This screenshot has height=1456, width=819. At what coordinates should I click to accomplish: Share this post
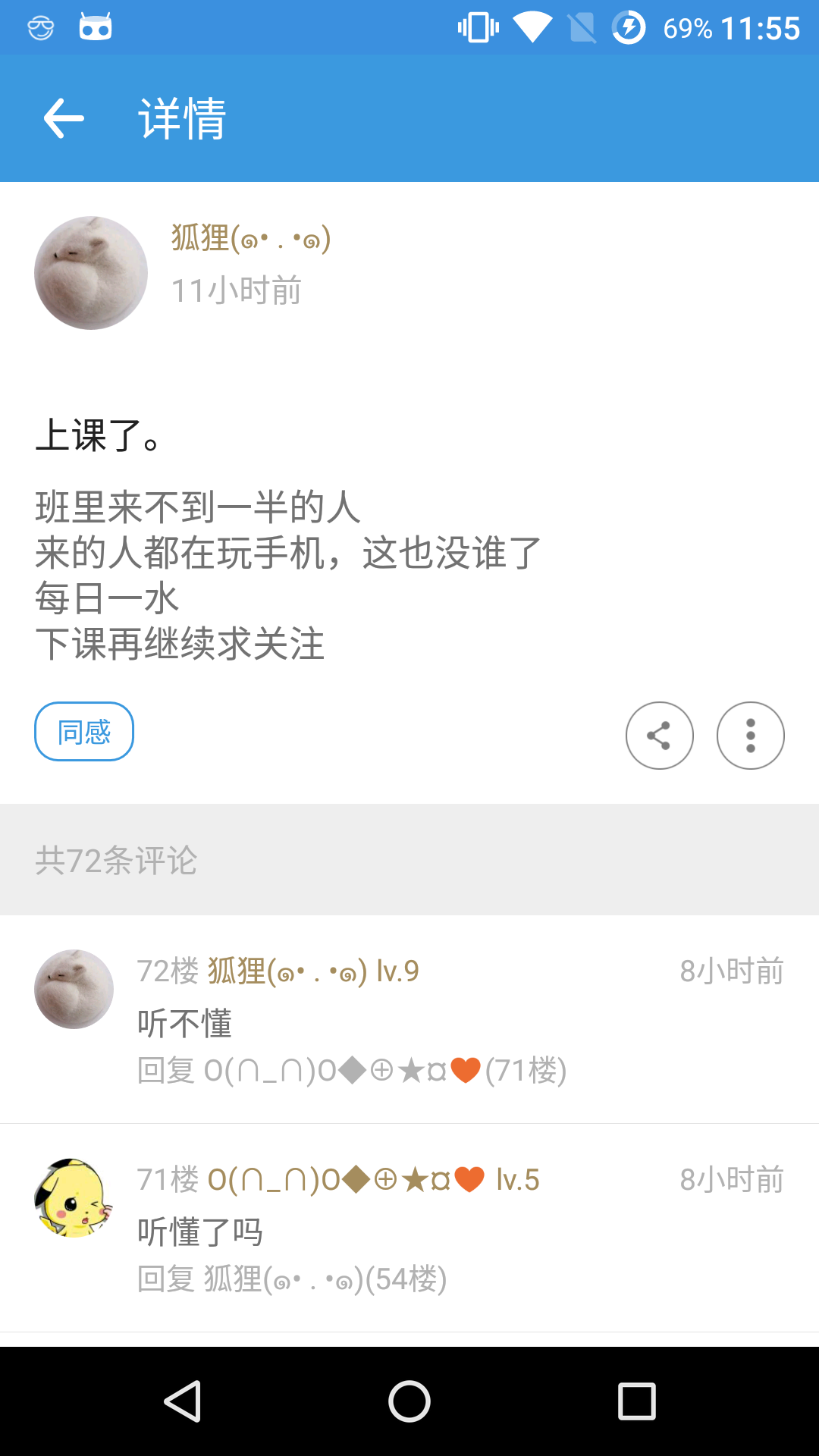pos(659,736)
